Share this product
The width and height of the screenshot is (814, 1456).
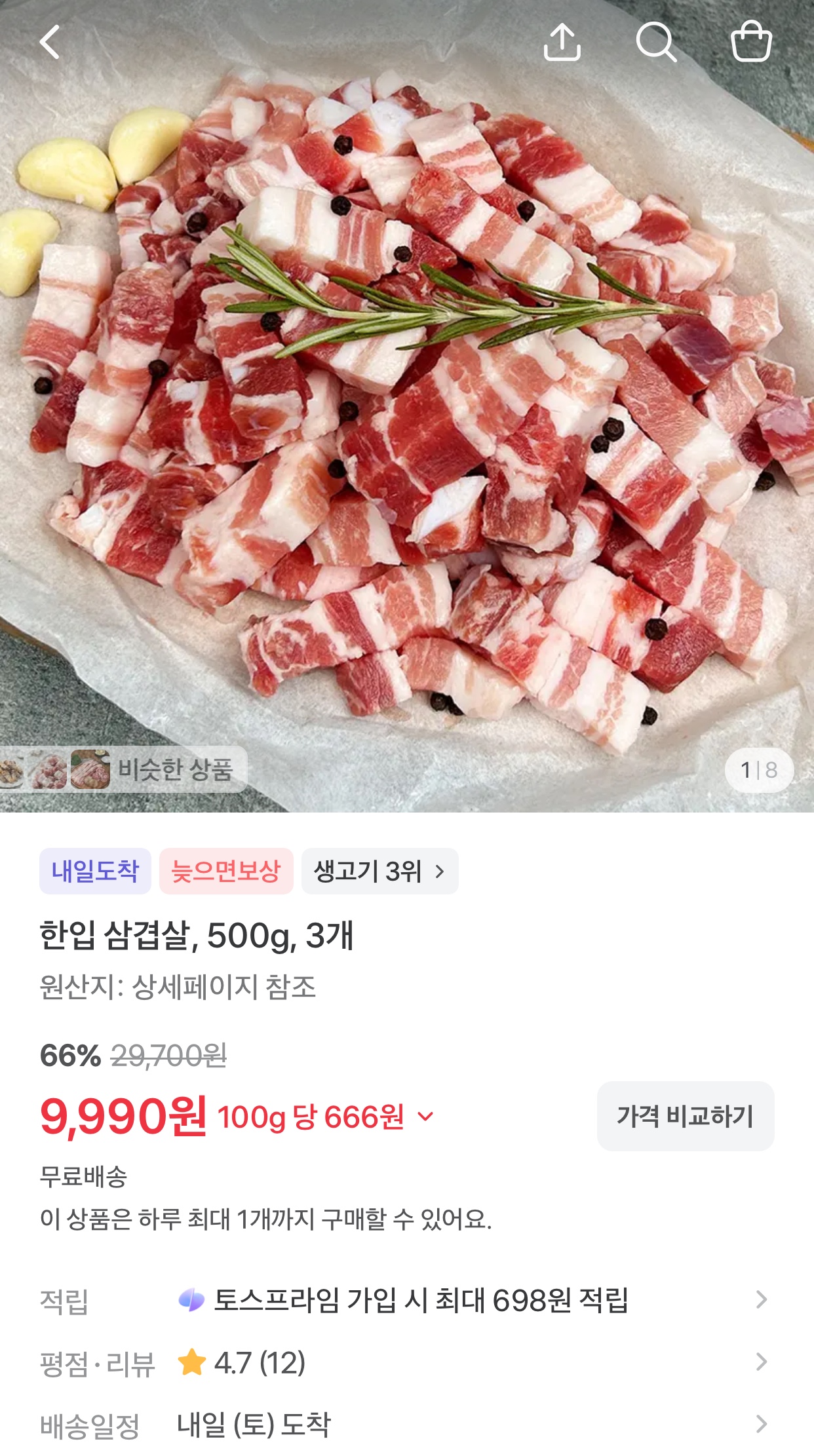tap(562, 43)
